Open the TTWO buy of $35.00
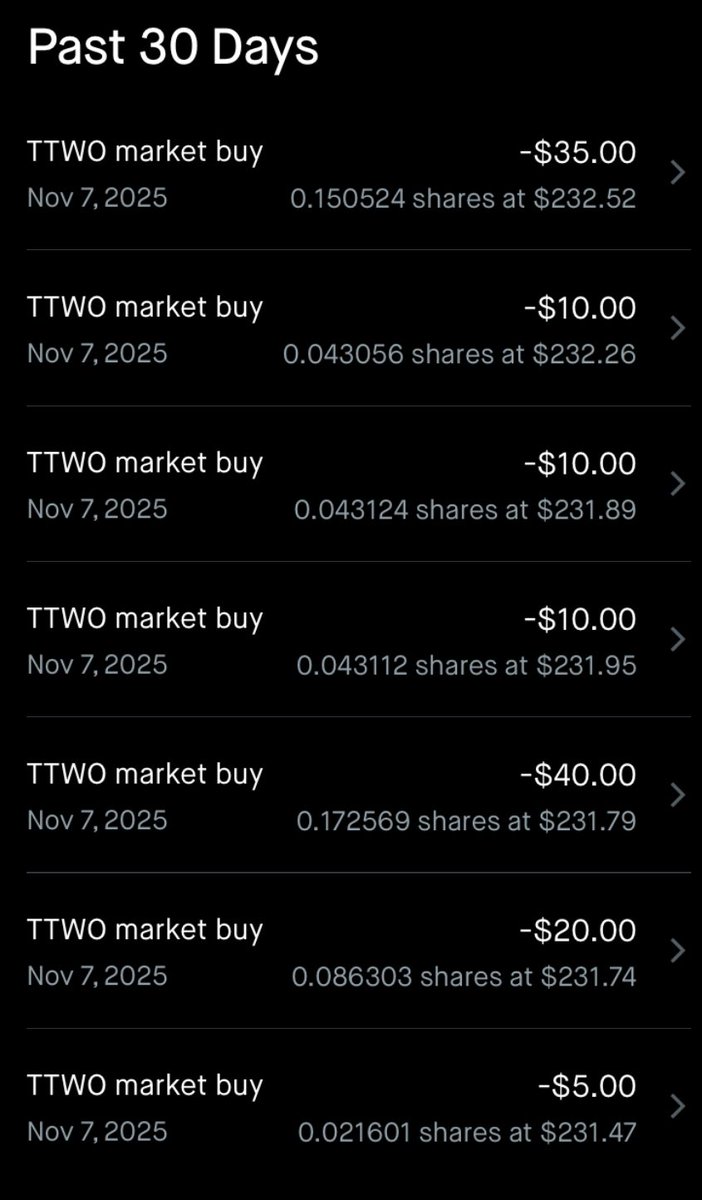 [350, 174]
